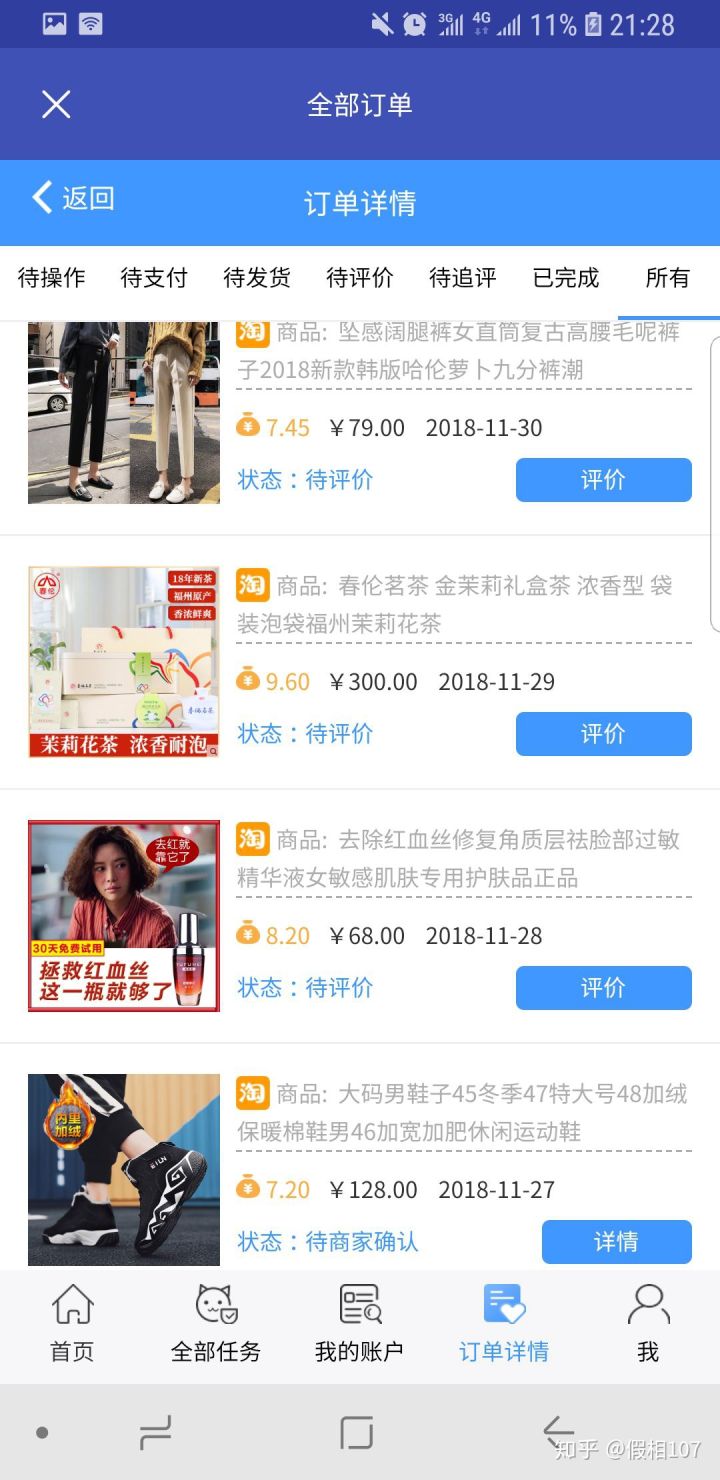Open the jasmine tea gift box image

click(x=124, y=662)
